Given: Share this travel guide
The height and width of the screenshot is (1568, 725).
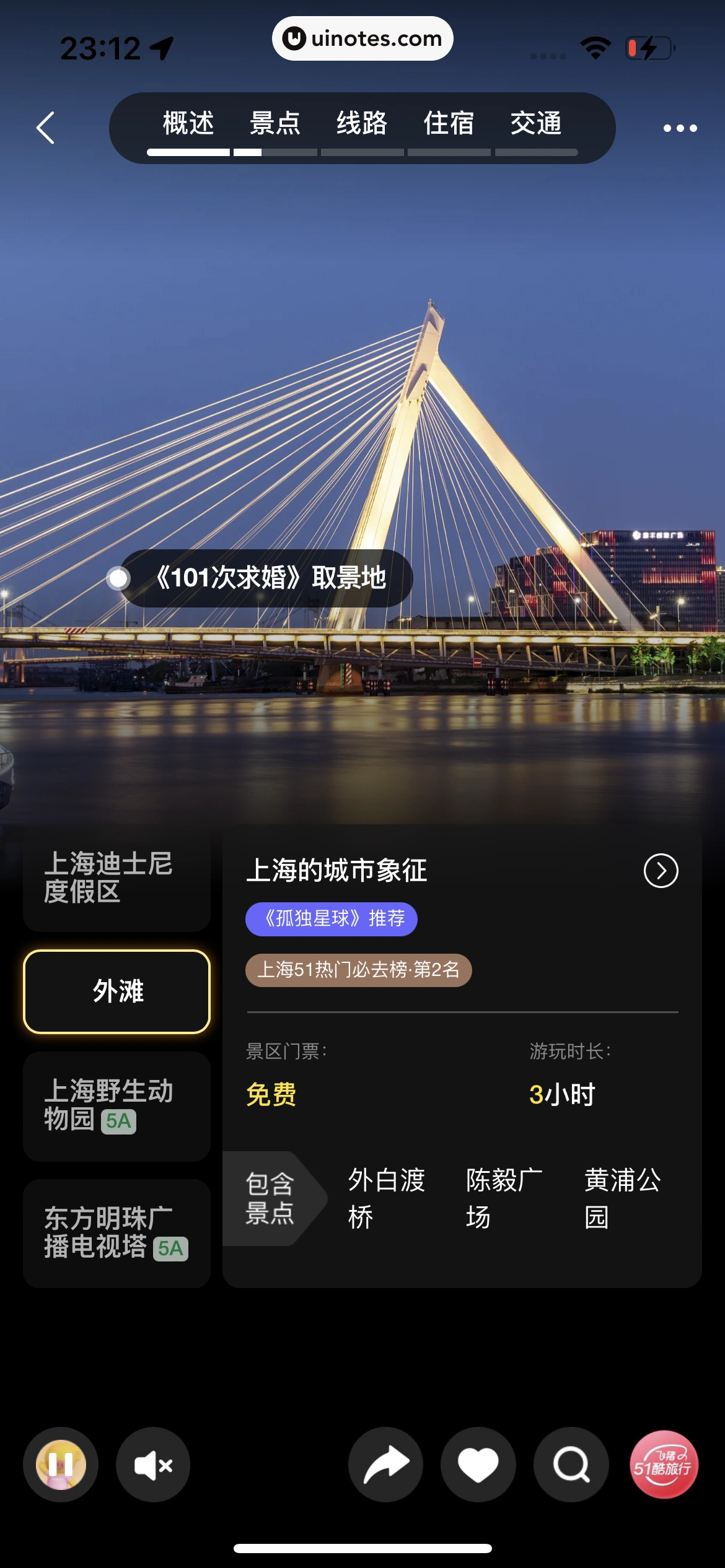Looking at the screenshot, I should 385,1464.
